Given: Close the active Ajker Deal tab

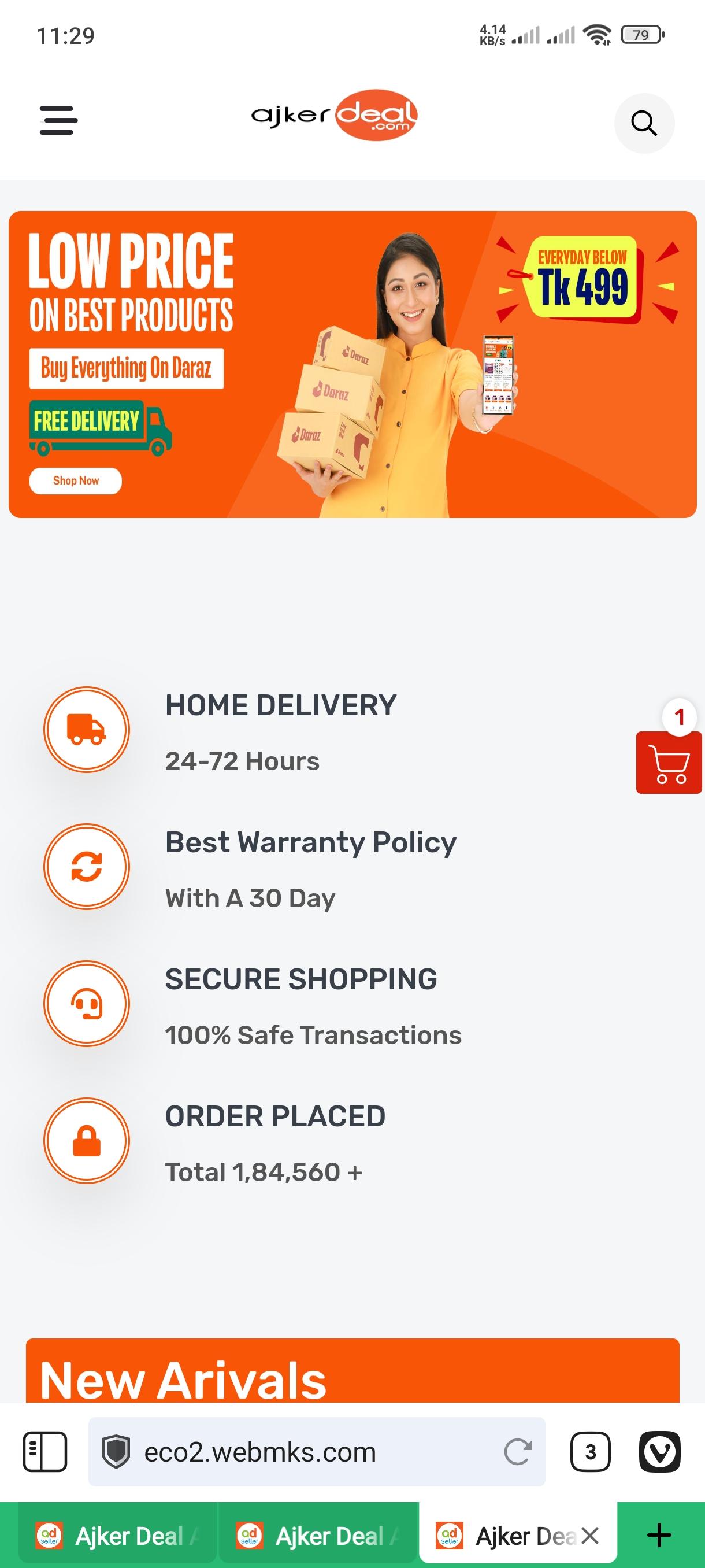Looking at the screenshot, I should pyautogui.click(x=590, y=1536).
